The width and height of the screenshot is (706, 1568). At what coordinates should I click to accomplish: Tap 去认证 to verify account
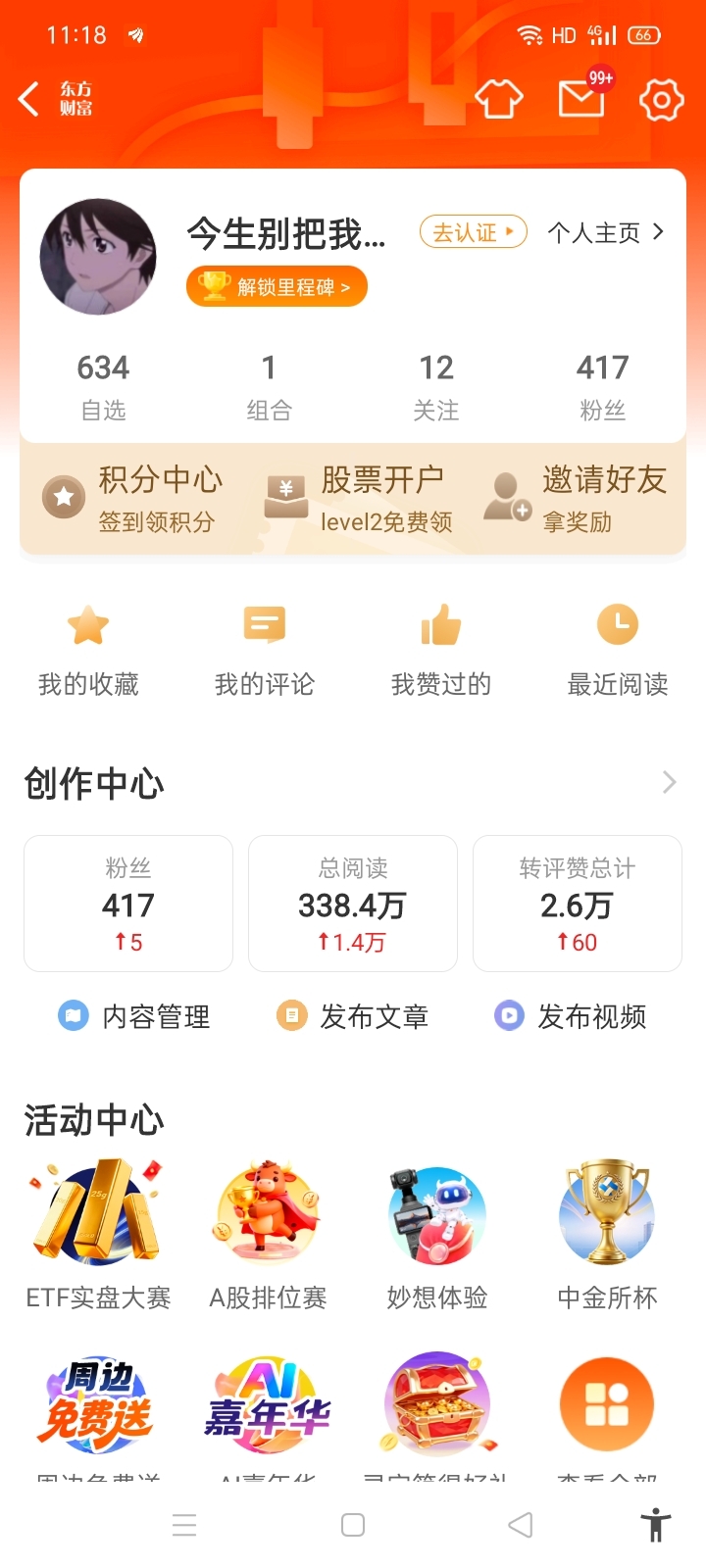[x=474, y=232]
